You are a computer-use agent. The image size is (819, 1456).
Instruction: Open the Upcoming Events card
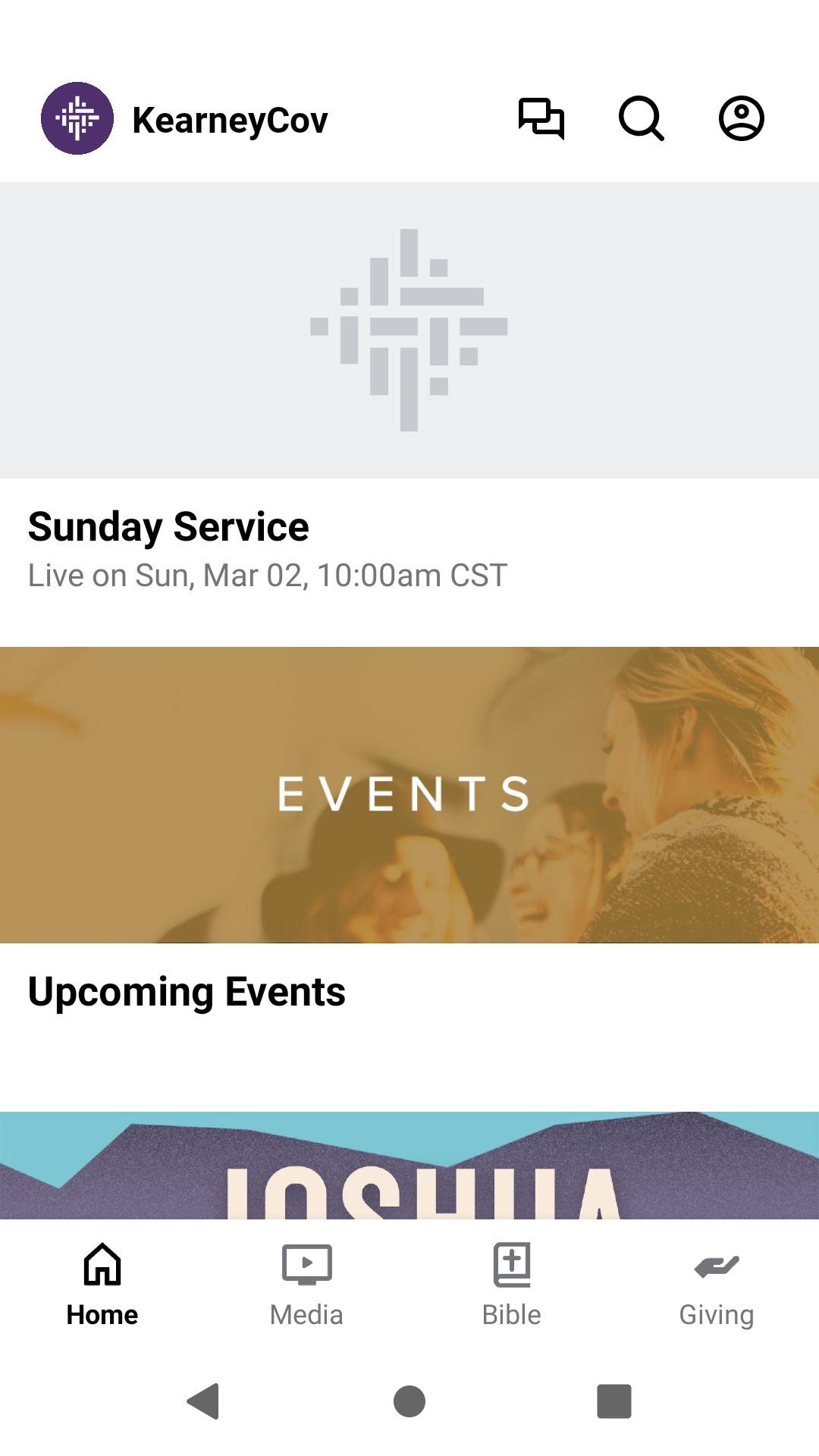[x=409, y=834]
